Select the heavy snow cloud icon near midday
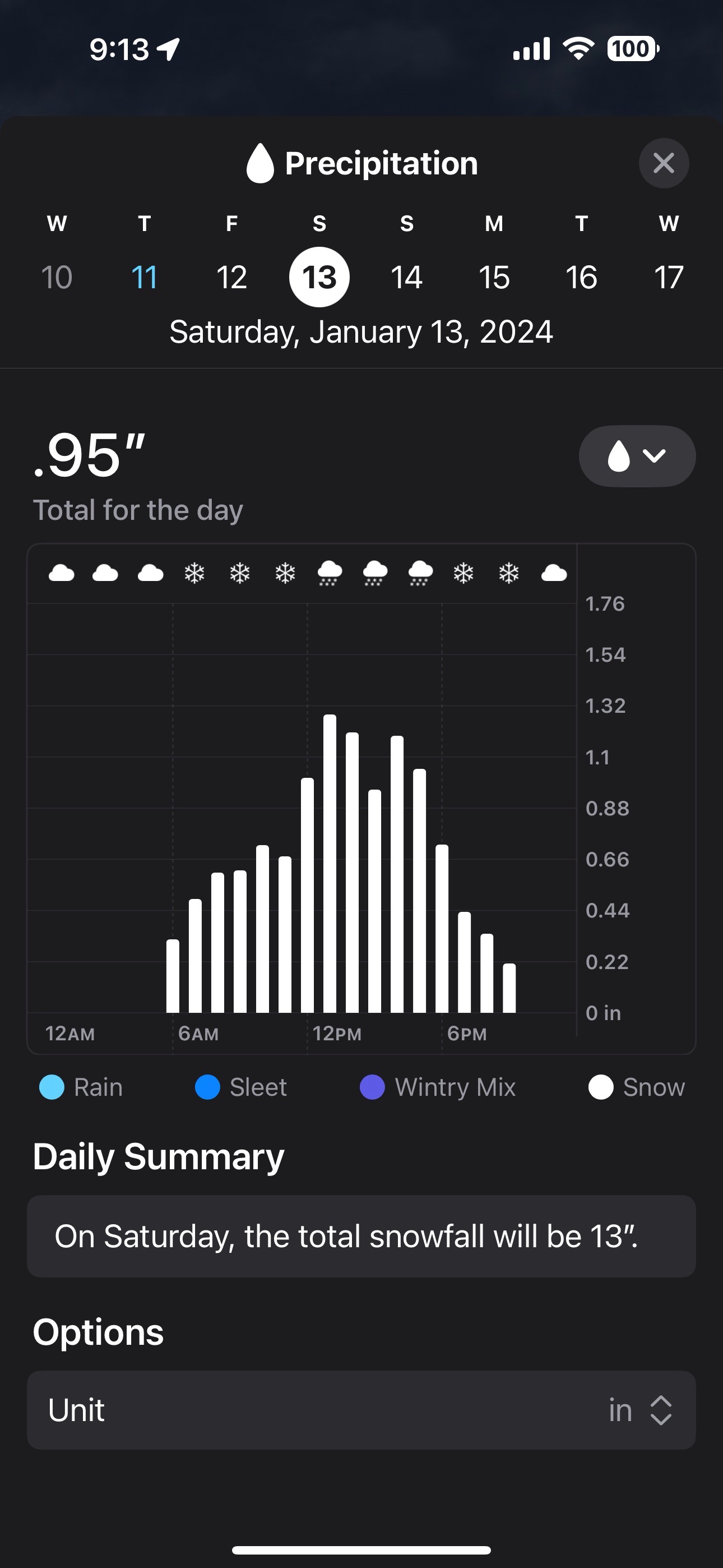This screenshot has height=1568, width=723. point(328,572)
